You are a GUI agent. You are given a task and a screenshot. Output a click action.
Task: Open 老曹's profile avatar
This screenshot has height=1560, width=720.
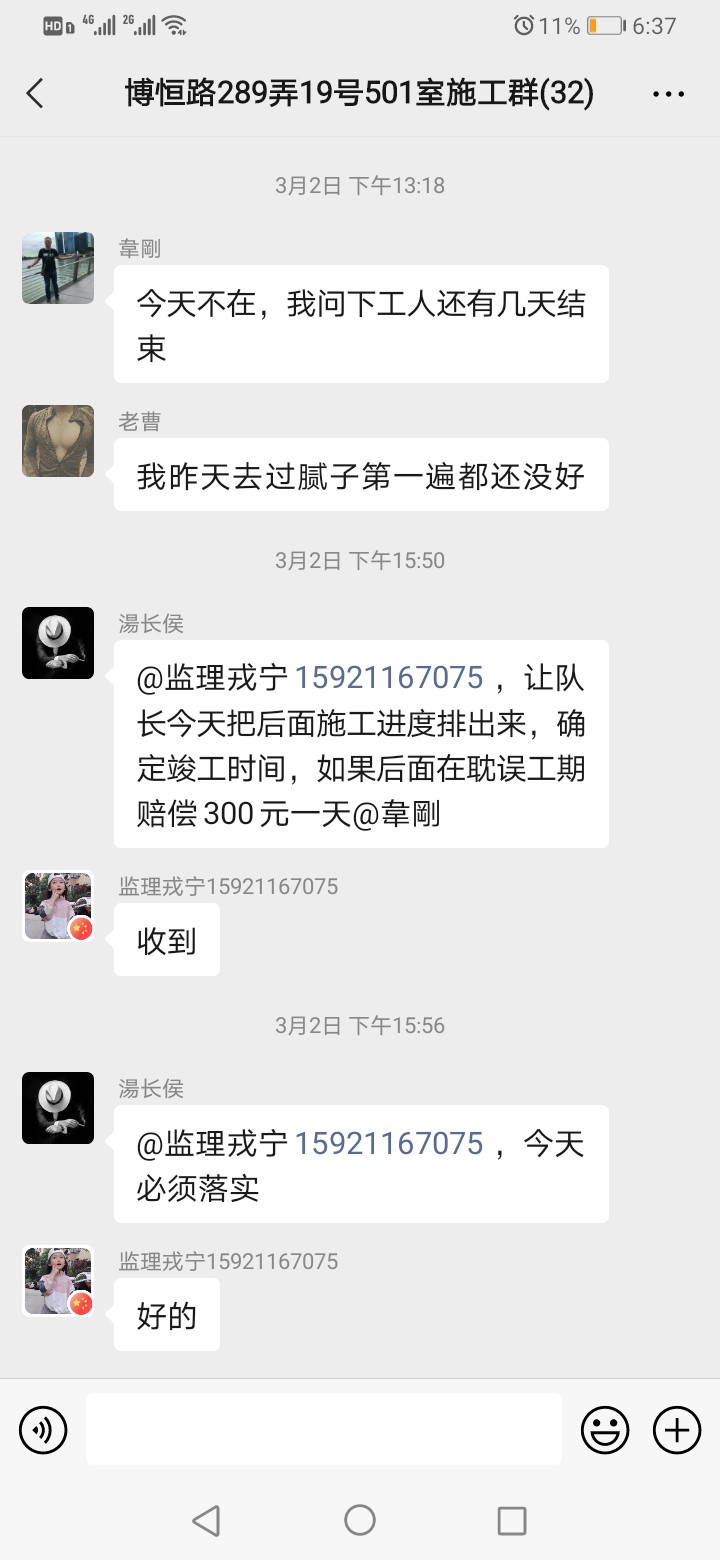click(58, 441)
